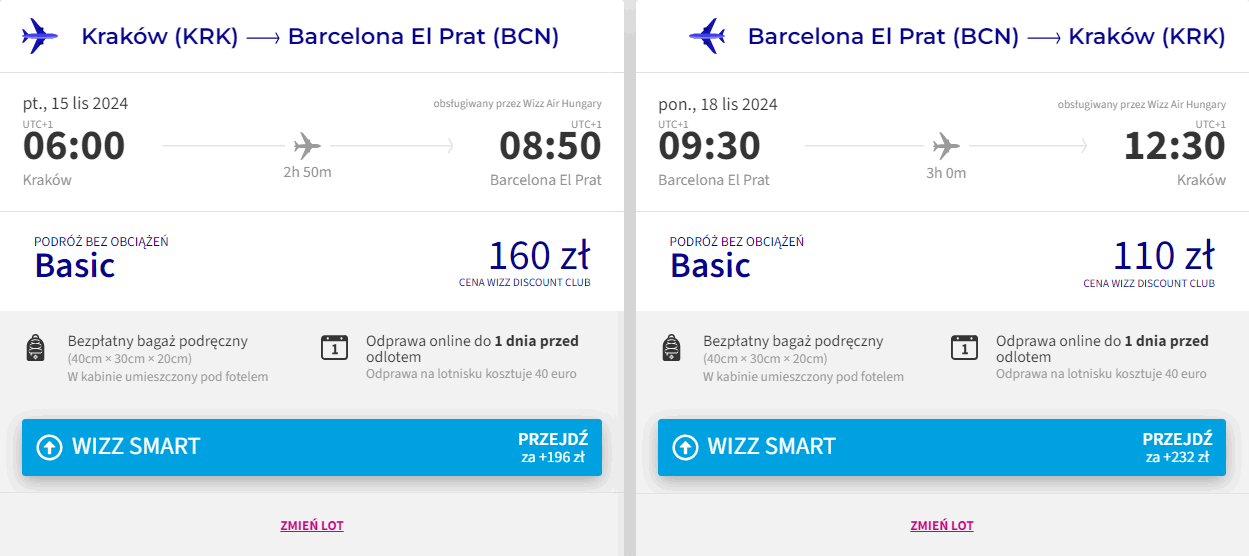
Task: Upgrade the Kraków to Barcelona flight to WIZZ SMART
Action: (311, 447)
